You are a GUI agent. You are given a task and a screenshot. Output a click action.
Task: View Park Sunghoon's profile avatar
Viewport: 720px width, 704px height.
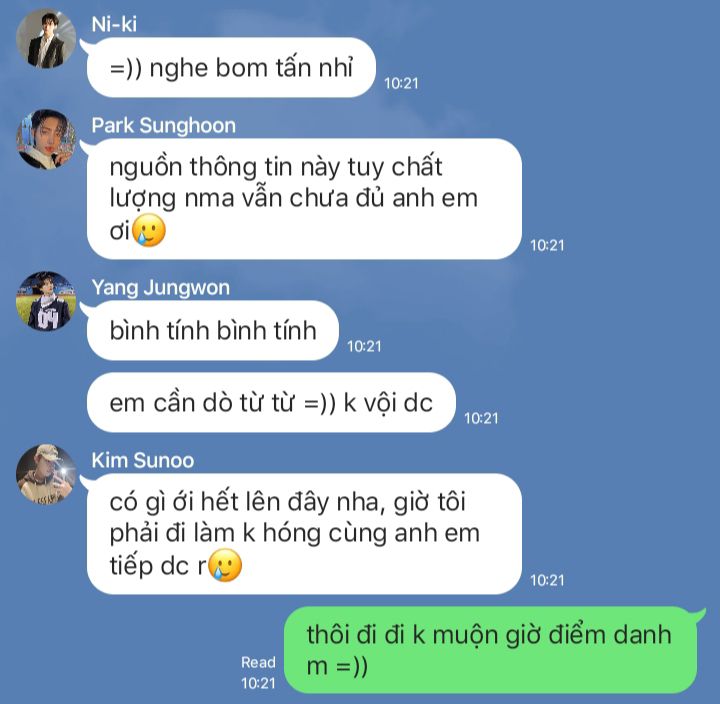pyautogui.click(x=46, y=139)
